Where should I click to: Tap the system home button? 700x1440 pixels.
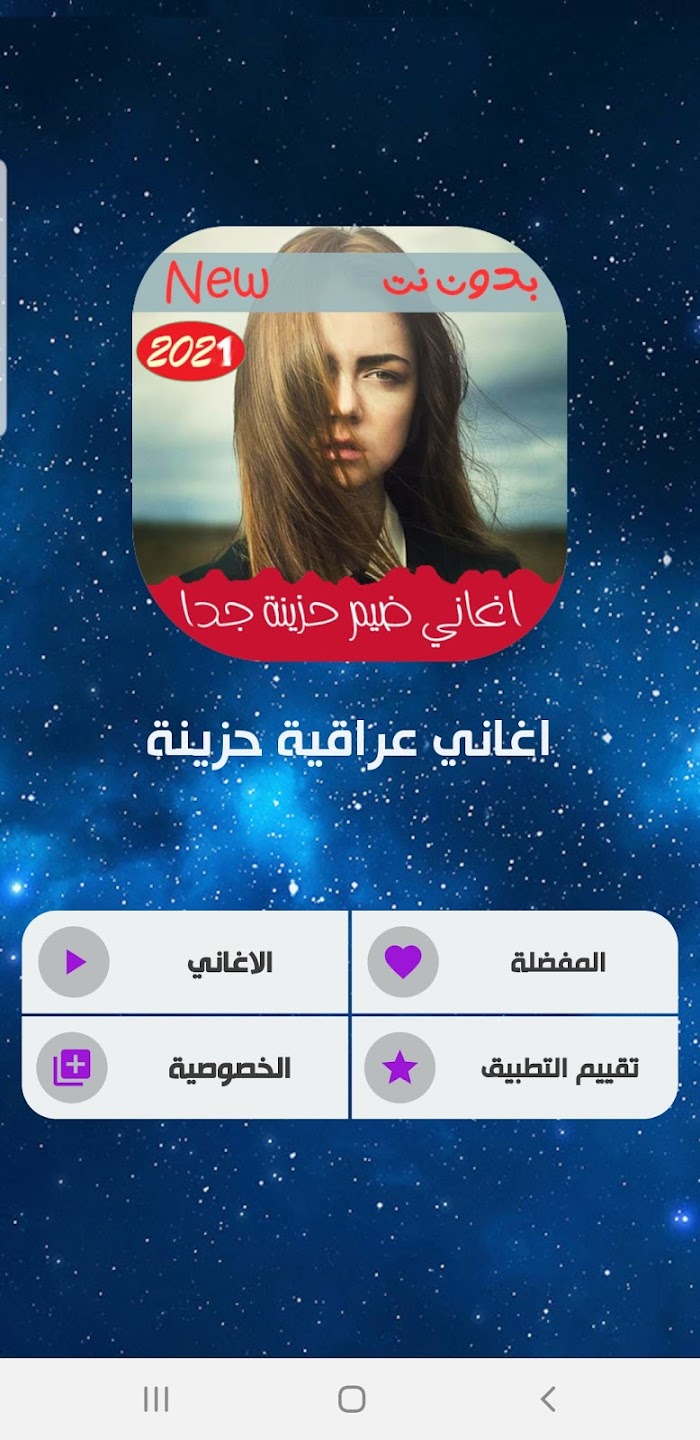[x=351, y=1399]
